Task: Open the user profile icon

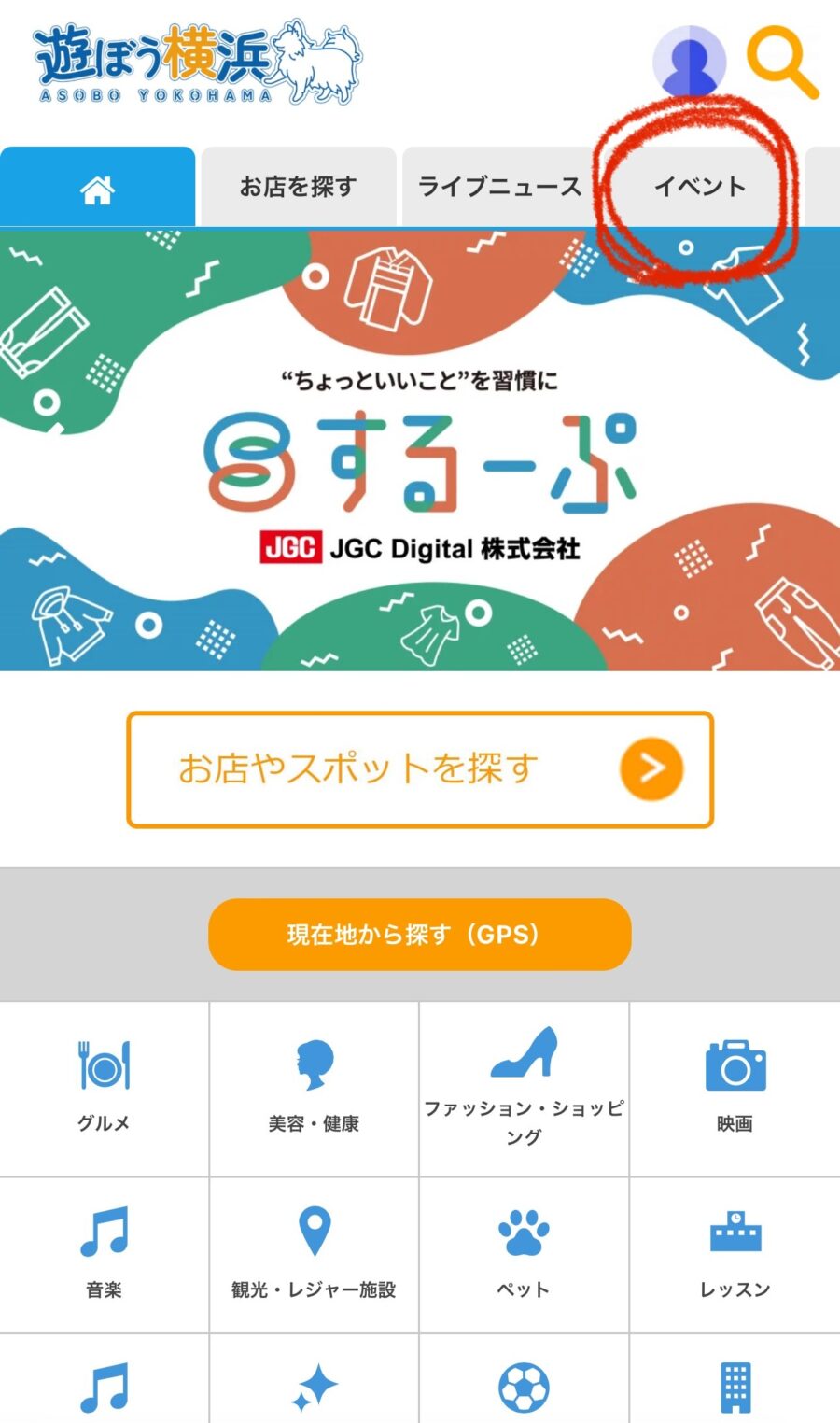Action: coord(689,62)
